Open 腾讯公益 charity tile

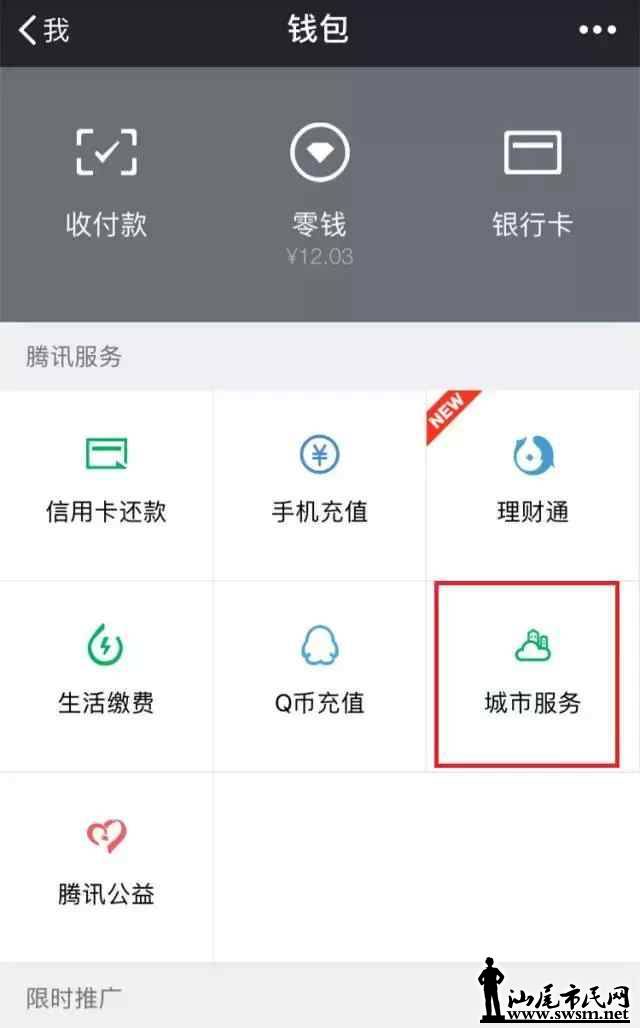[106, 862]
